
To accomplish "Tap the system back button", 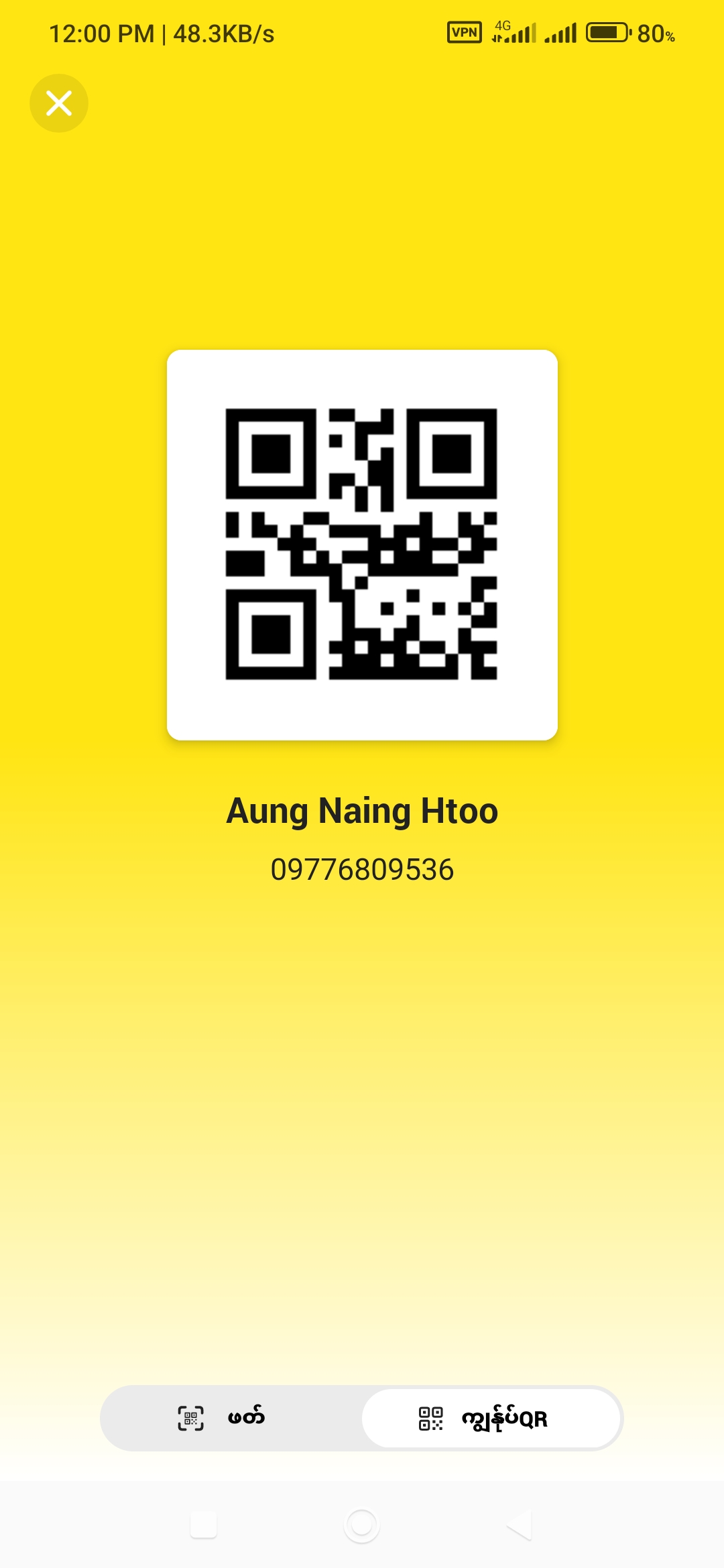I will click(520, 1525).
